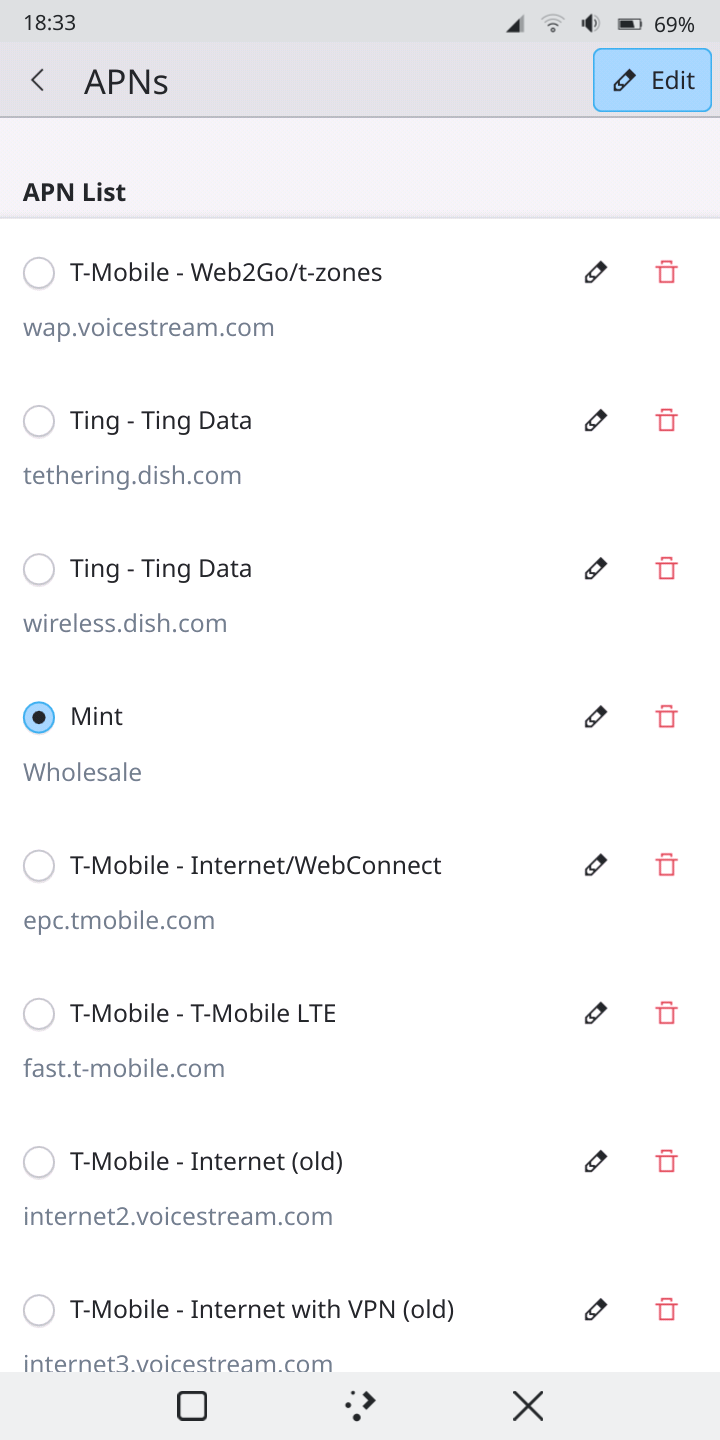Edit the T-Mobile - Web2Go/t-zones APN
The height and width of the screenshot is (1440, 720).
[596, 272]
